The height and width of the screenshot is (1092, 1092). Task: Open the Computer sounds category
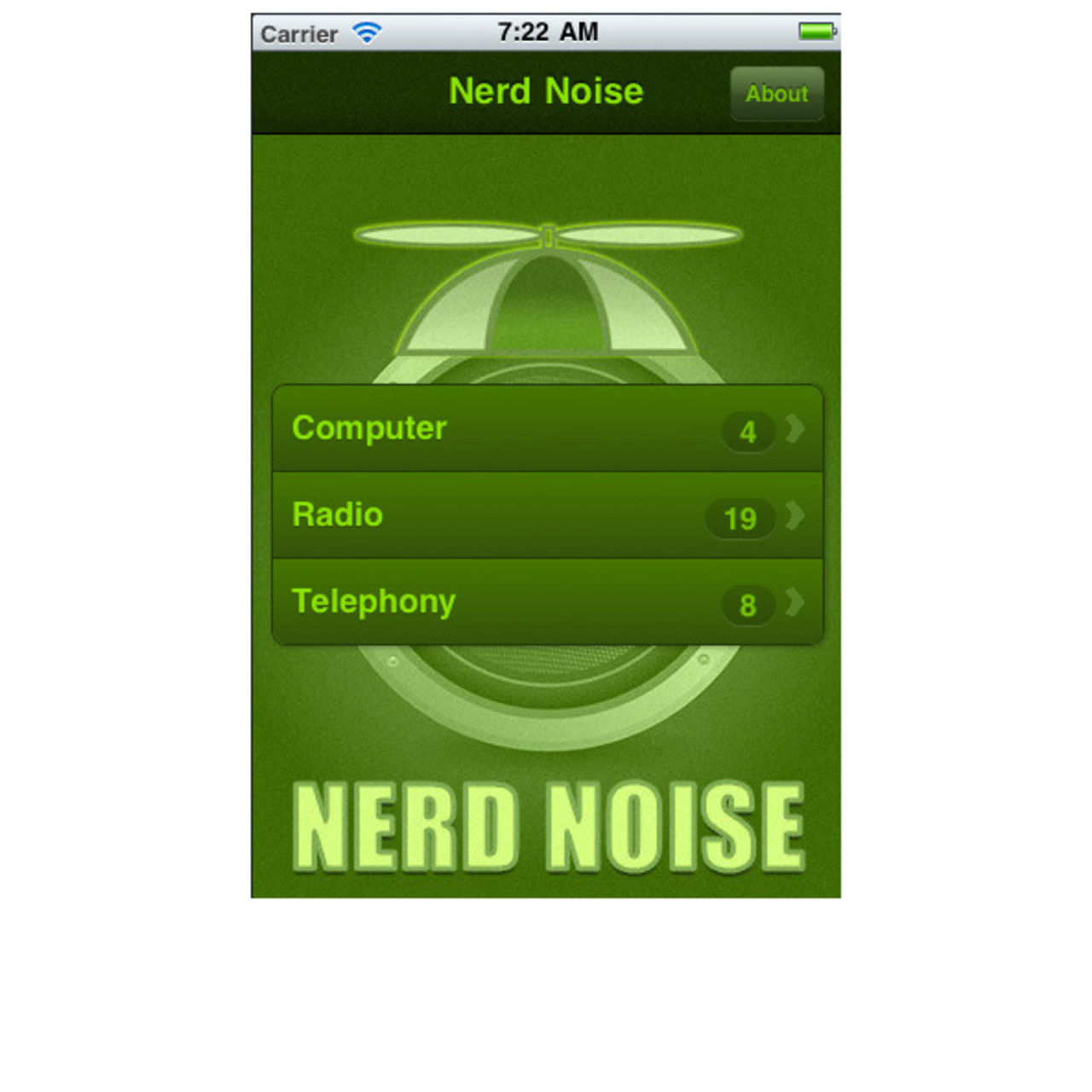tap(546, 428)
